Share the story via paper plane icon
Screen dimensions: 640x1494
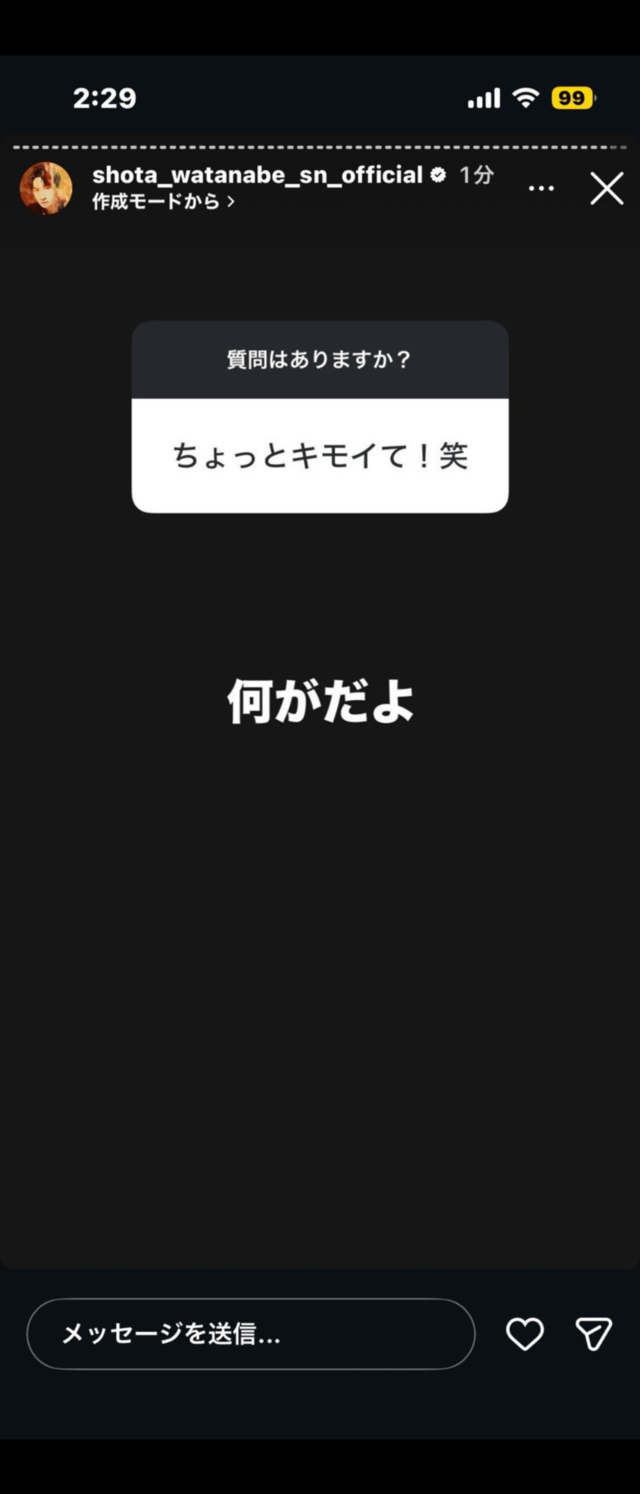pos(593,1333)
